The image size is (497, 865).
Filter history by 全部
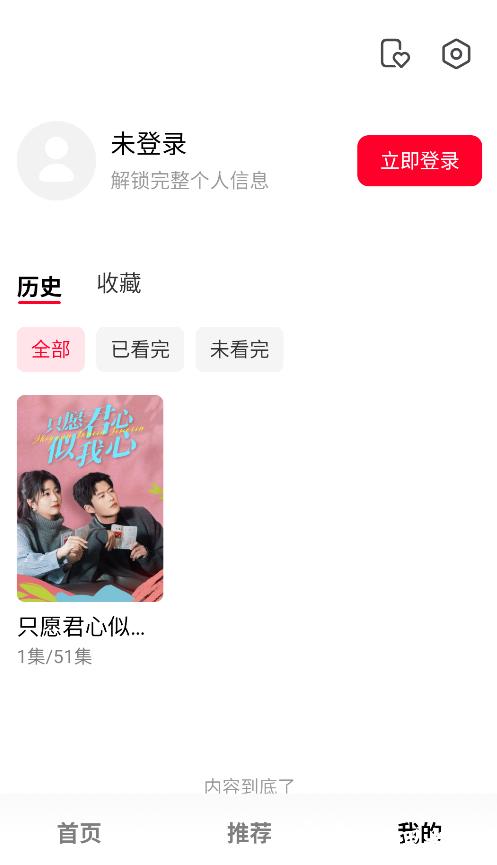[51, 349]
